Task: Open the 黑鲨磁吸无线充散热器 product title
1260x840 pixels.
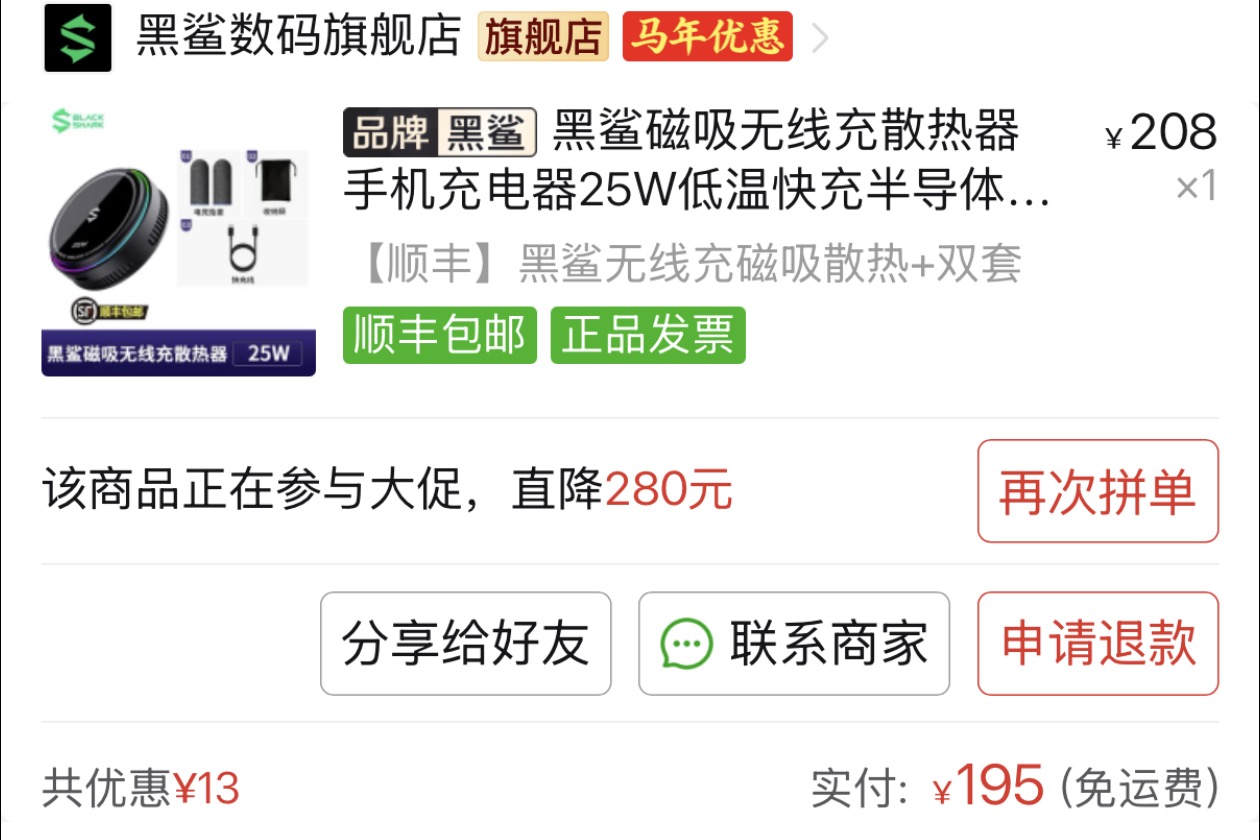Action: (700, 160)
